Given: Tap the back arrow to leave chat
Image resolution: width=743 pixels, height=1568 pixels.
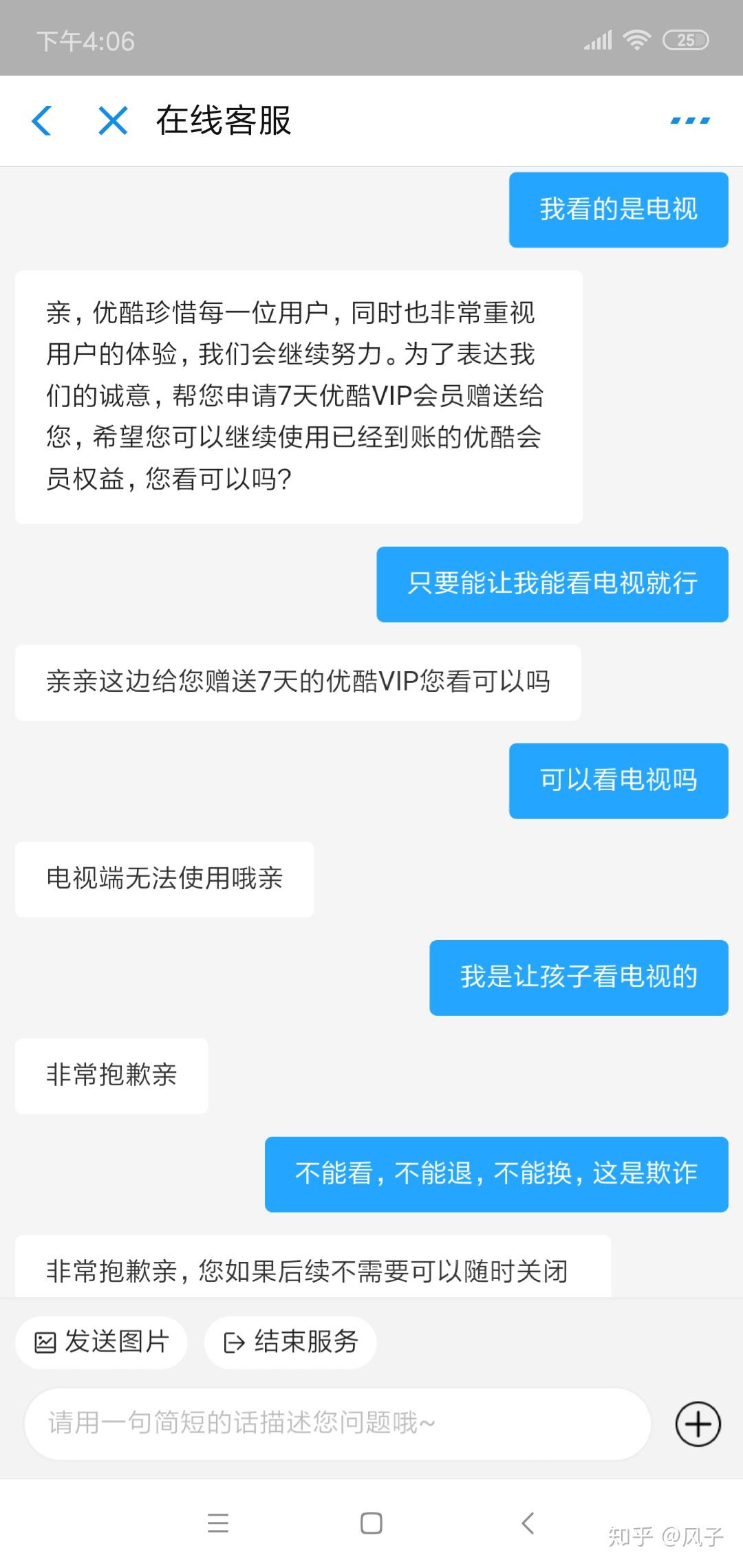Looking at the screenshot, I should click(43, 120).
